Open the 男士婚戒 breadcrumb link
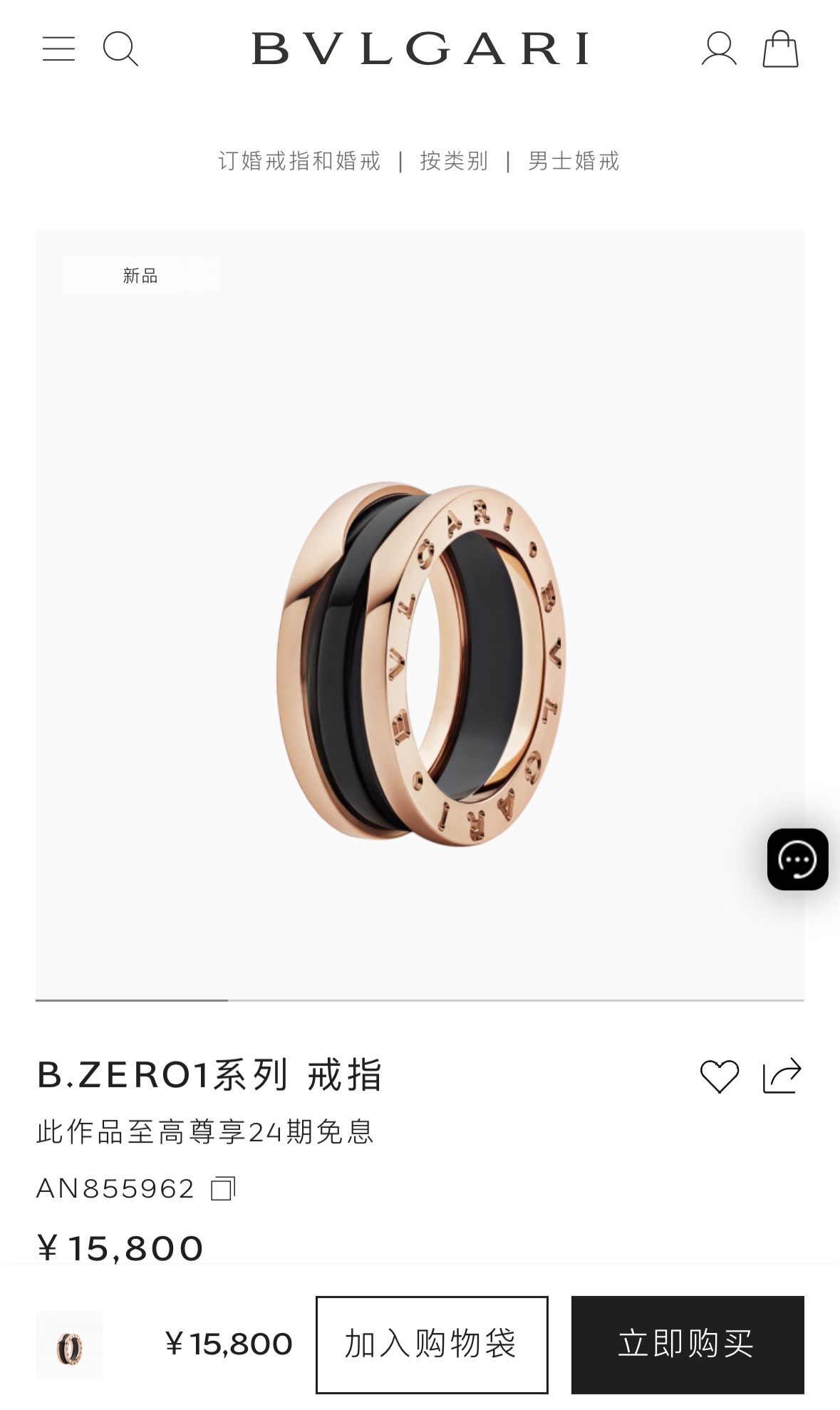The width and height of the screenshot is (840, 1410). point(574,161)
